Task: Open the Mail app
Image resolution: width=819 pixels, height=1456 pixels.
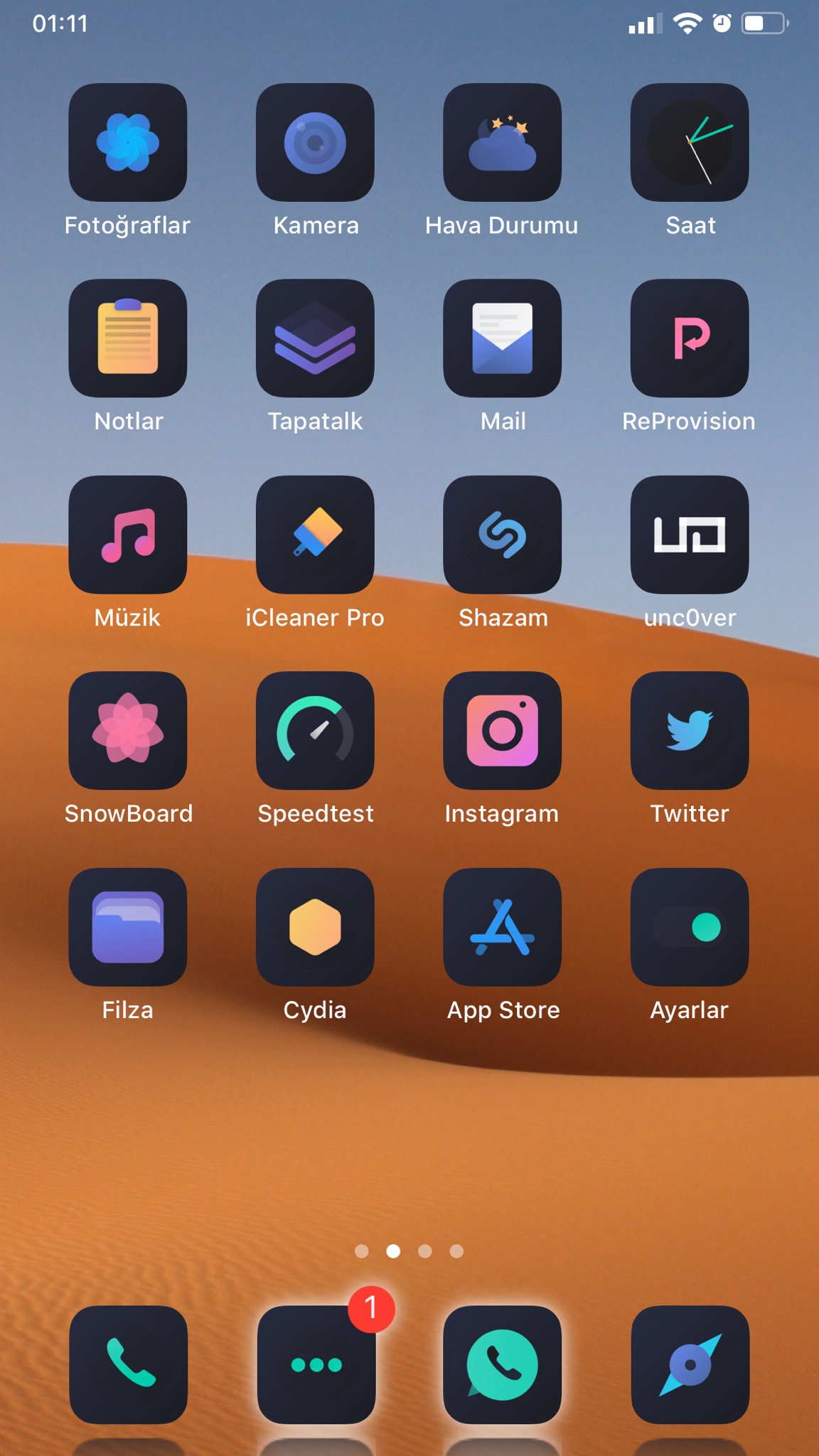Action: click(502, 338)
